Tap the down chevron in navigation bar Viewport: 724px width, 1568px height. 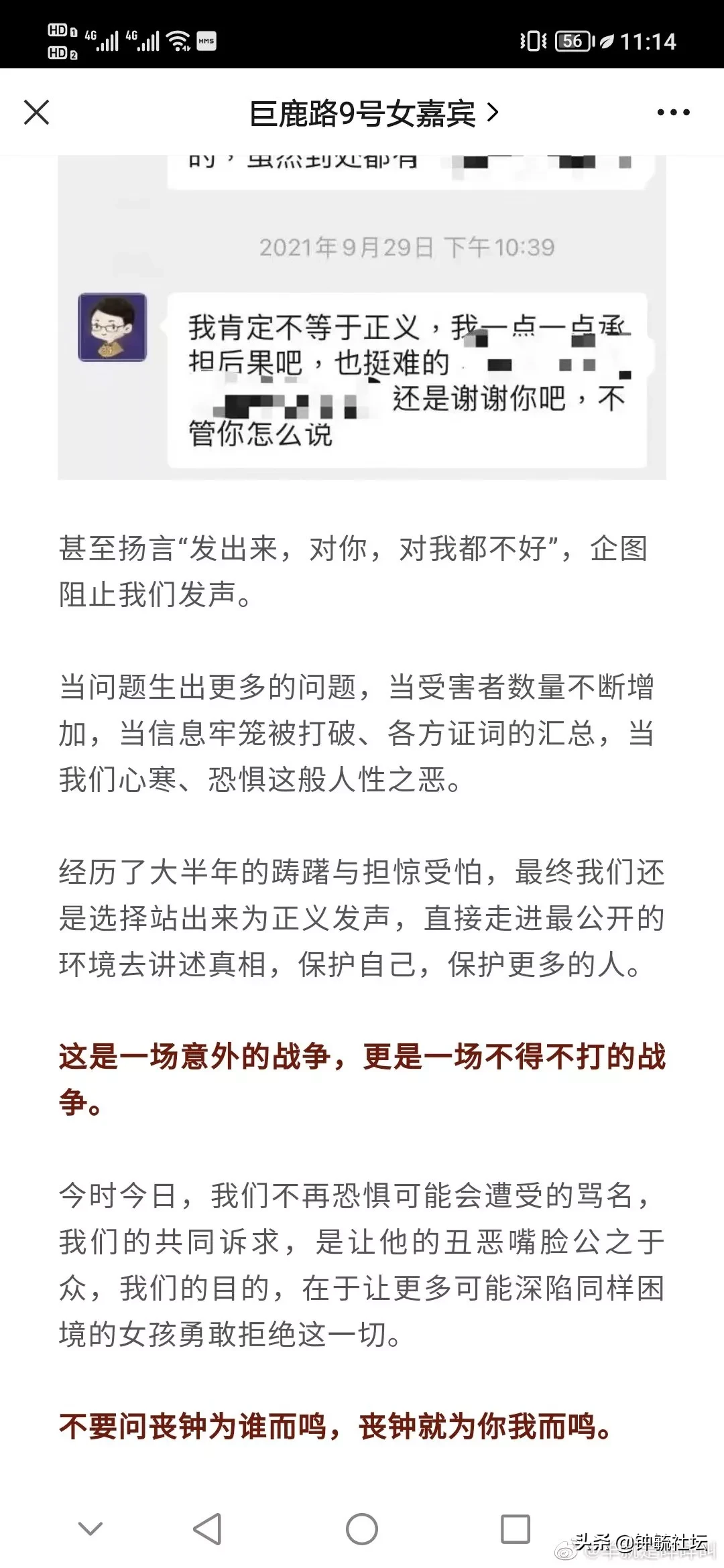coord(90,1529)
